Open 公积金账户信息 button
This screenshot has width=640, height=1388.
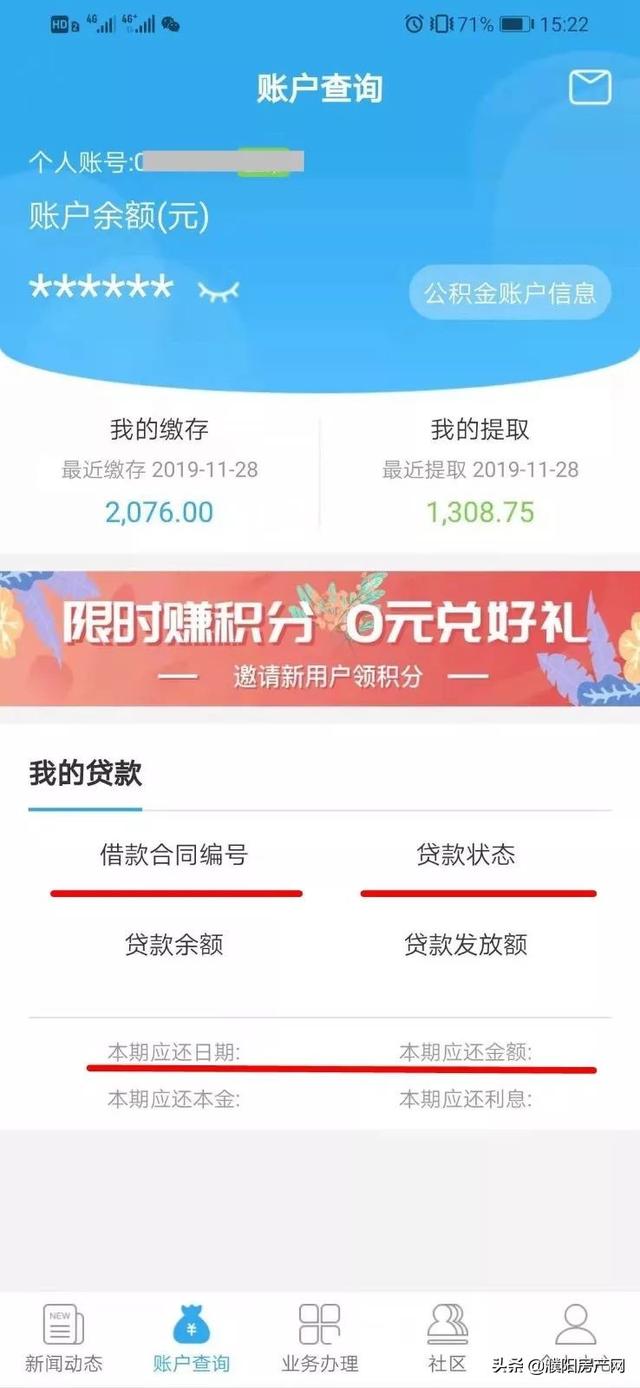pos(510,293)
